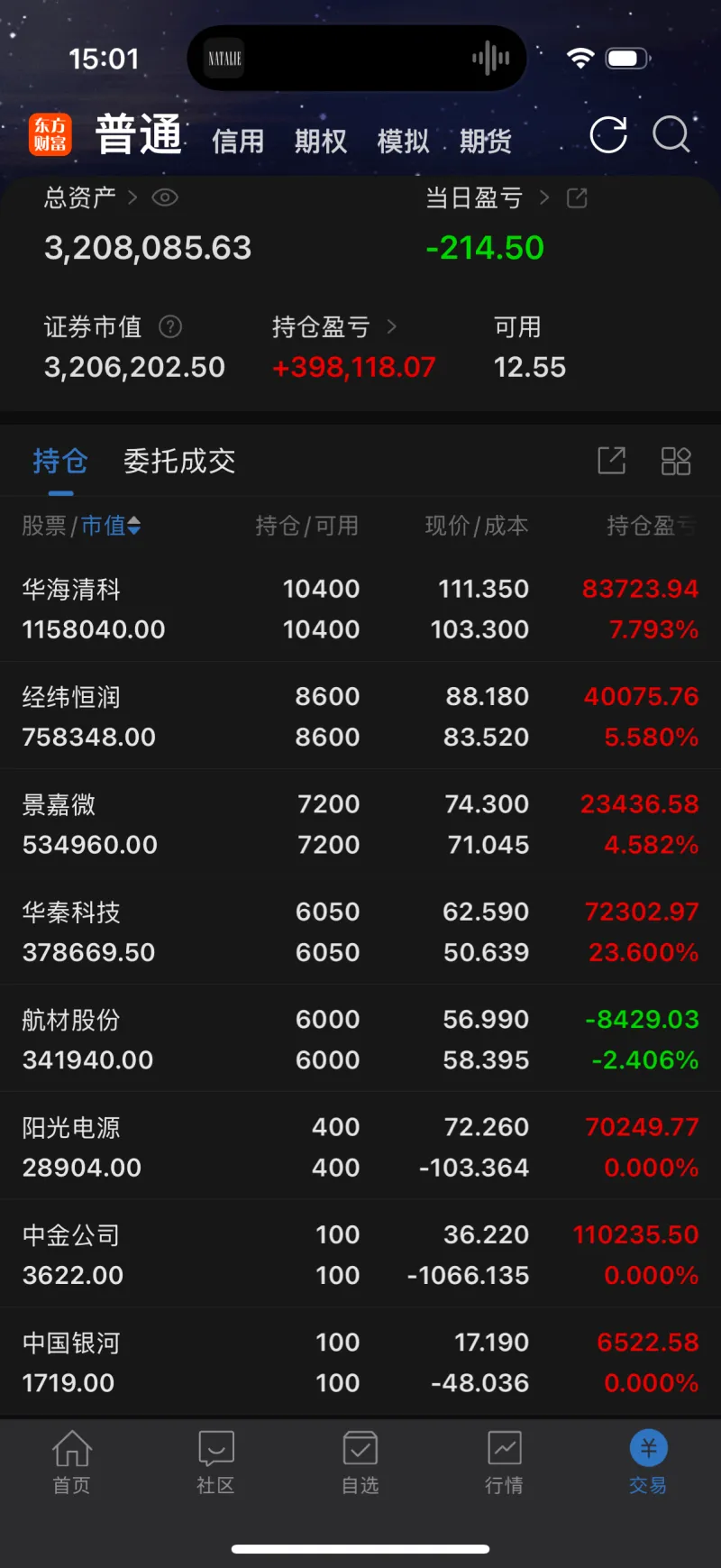Go to the 首页 tab
Viewport: 721px width, 1568px height.
pos(72,1462)
